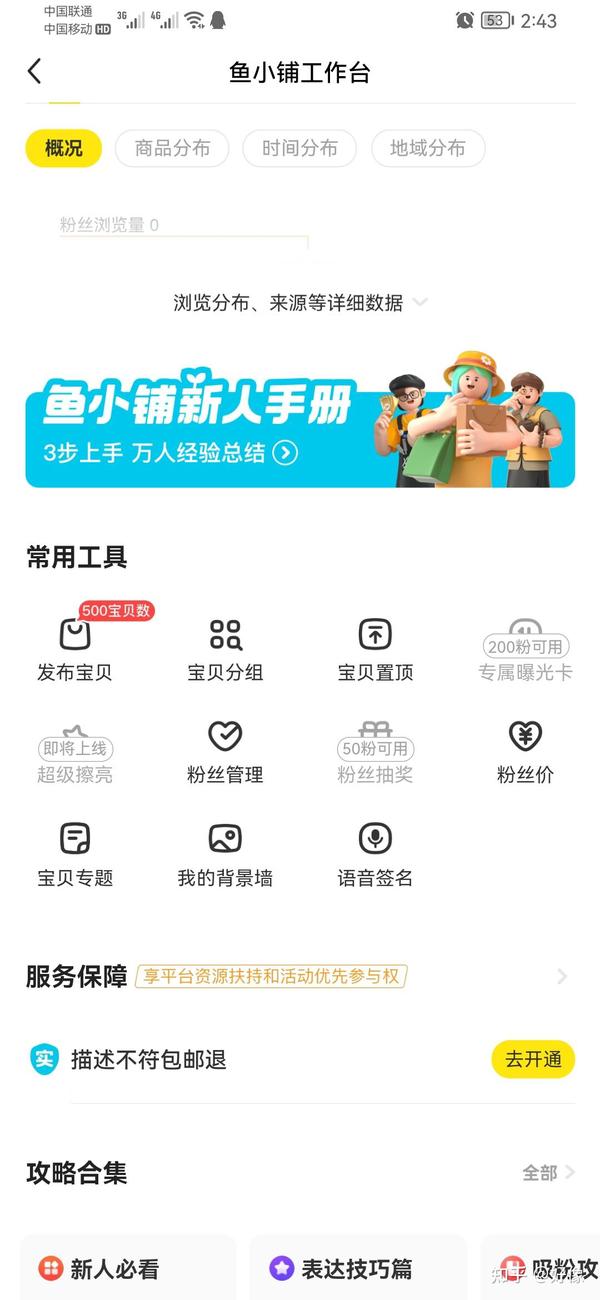600x1300 pixels.
Task: Open the 新人必看 guide card
Action: 128,1268
